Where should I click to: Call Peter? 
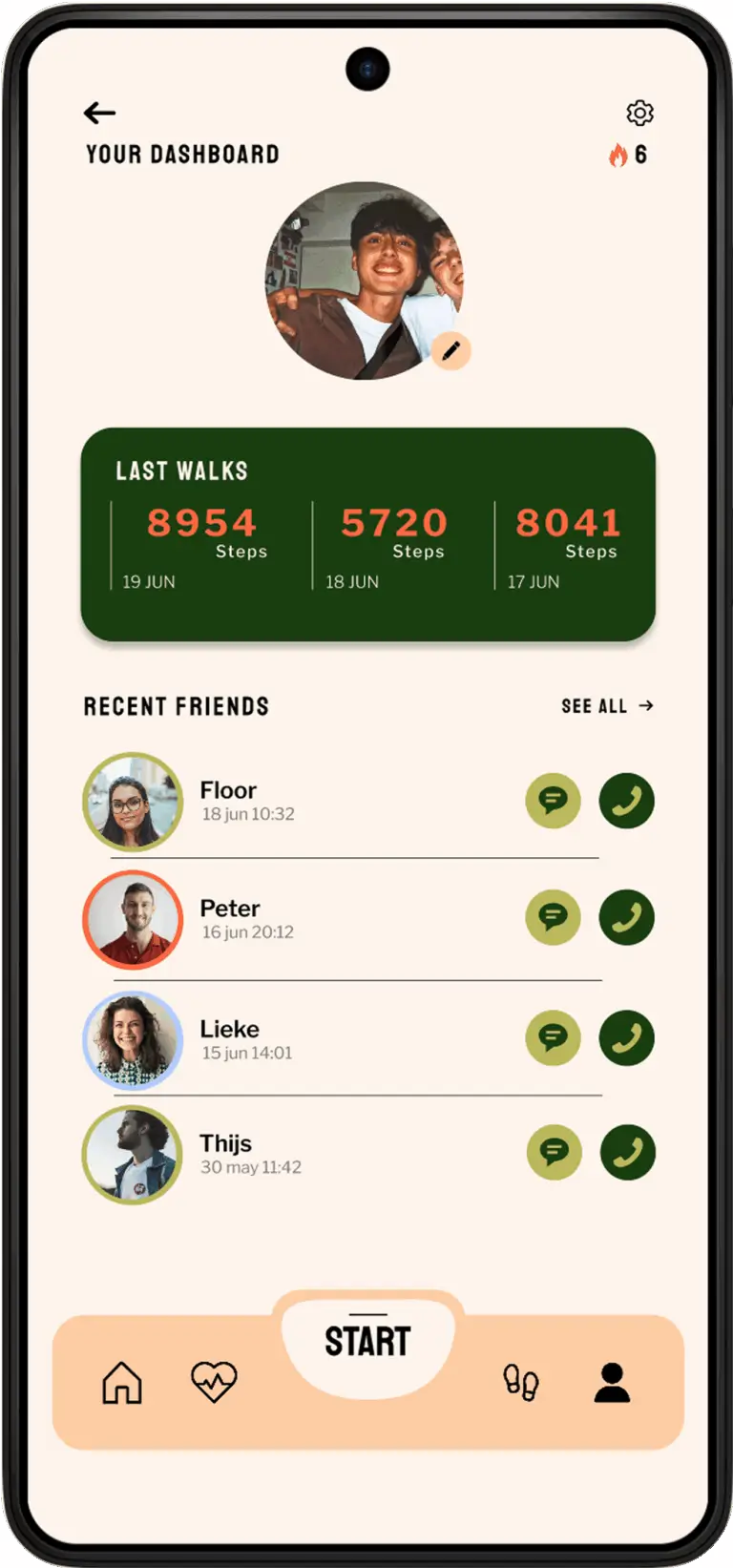coord(626,917)
